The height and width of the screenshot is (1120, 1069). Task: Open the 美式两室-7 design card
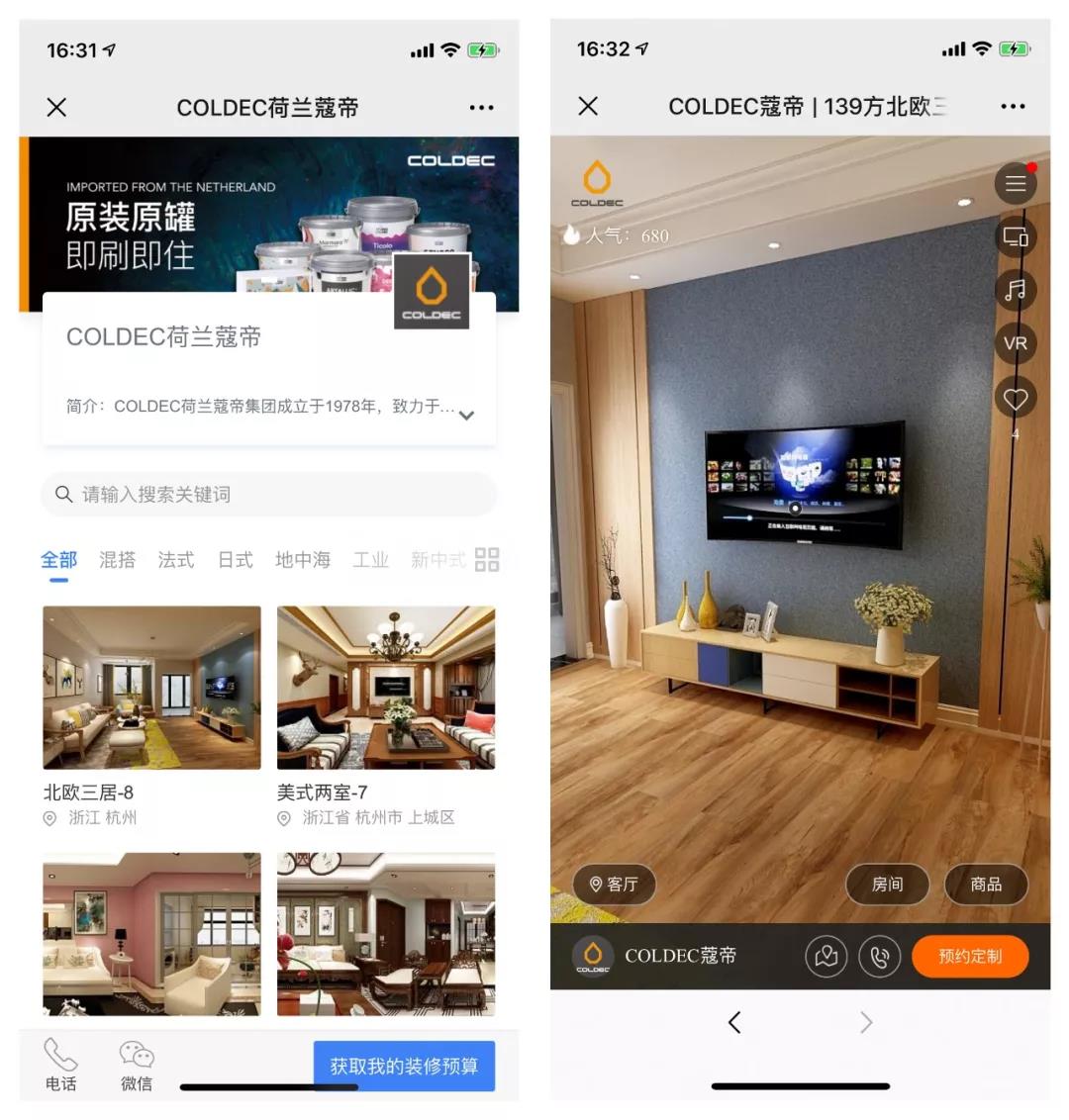(x=386, y=688)
